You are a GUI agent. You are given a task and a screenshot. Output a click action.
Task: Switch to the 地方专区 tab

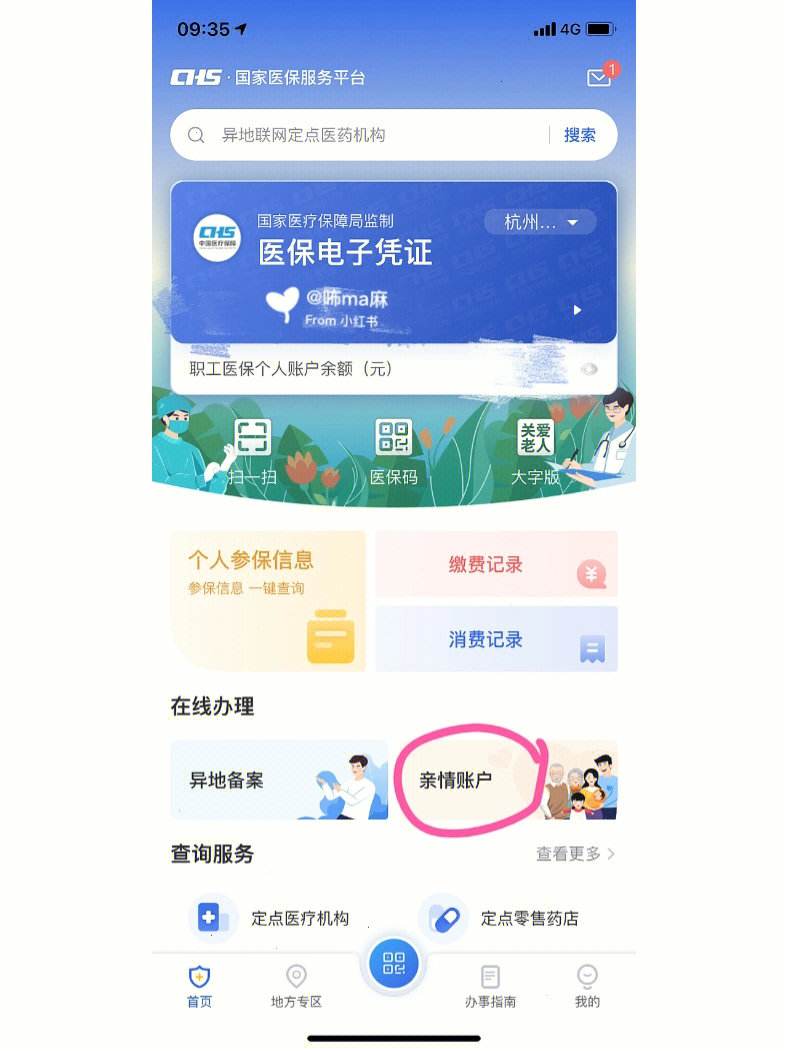pos(296,986)
